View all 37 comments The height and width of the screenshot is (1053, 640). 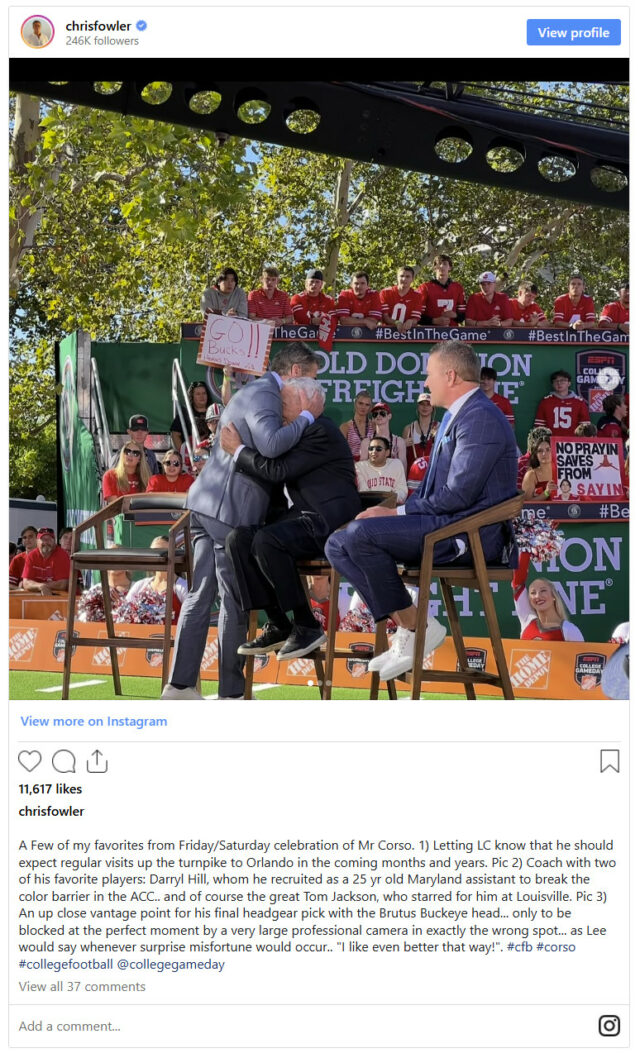tap(82, 986)
